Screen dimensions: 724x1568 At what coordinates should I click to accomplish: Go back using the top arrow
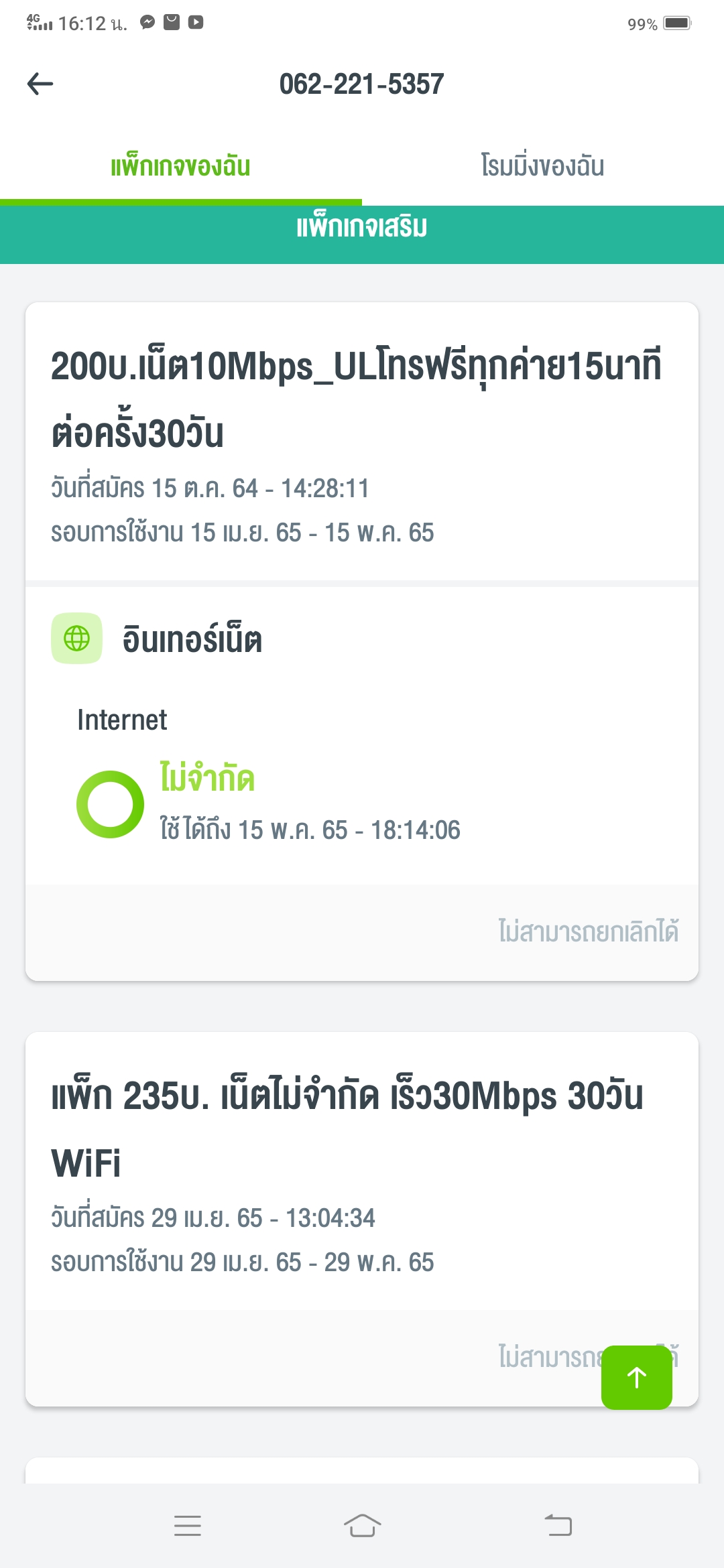(40, 84)
